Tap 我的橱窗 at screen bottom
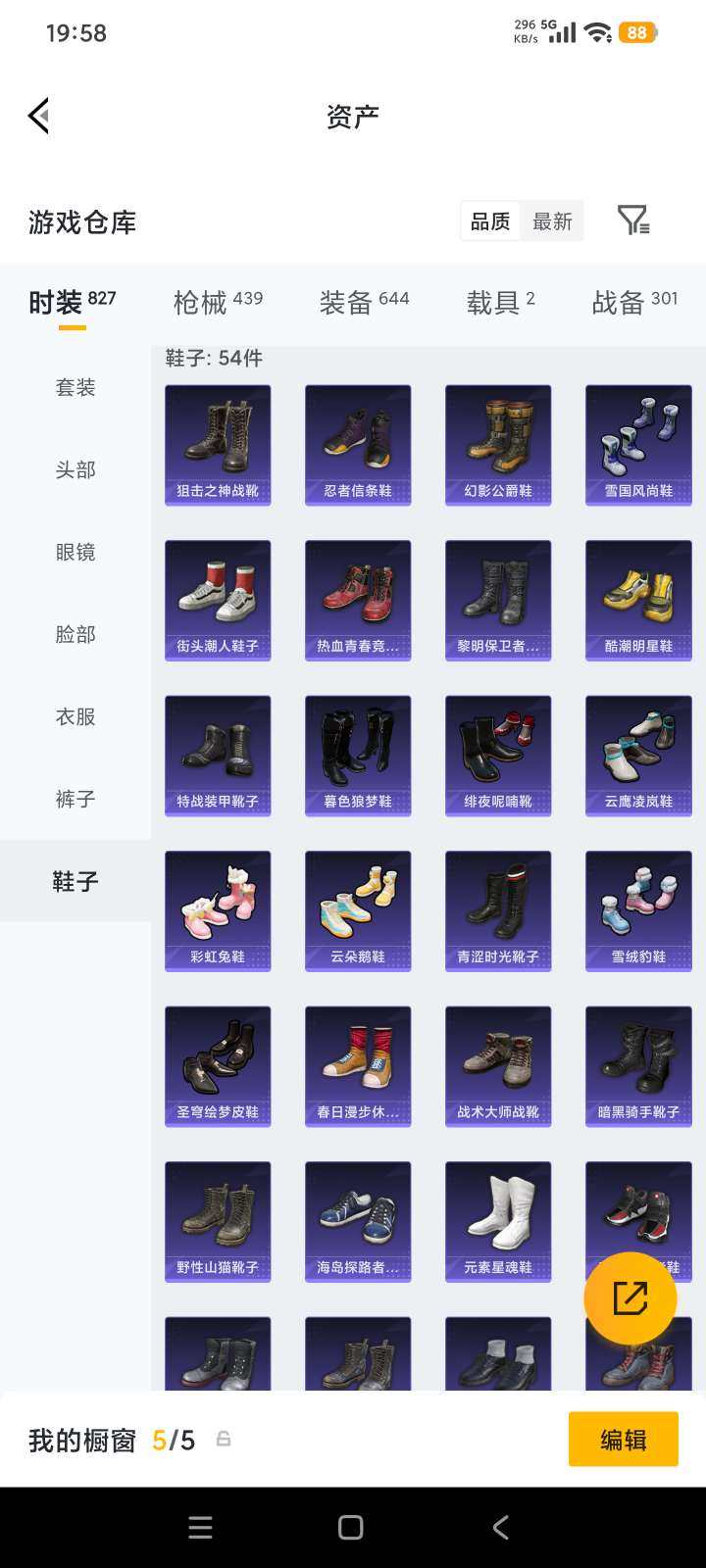The height and width of the screenshot is (1568, 706). [x=81, y=1439]
